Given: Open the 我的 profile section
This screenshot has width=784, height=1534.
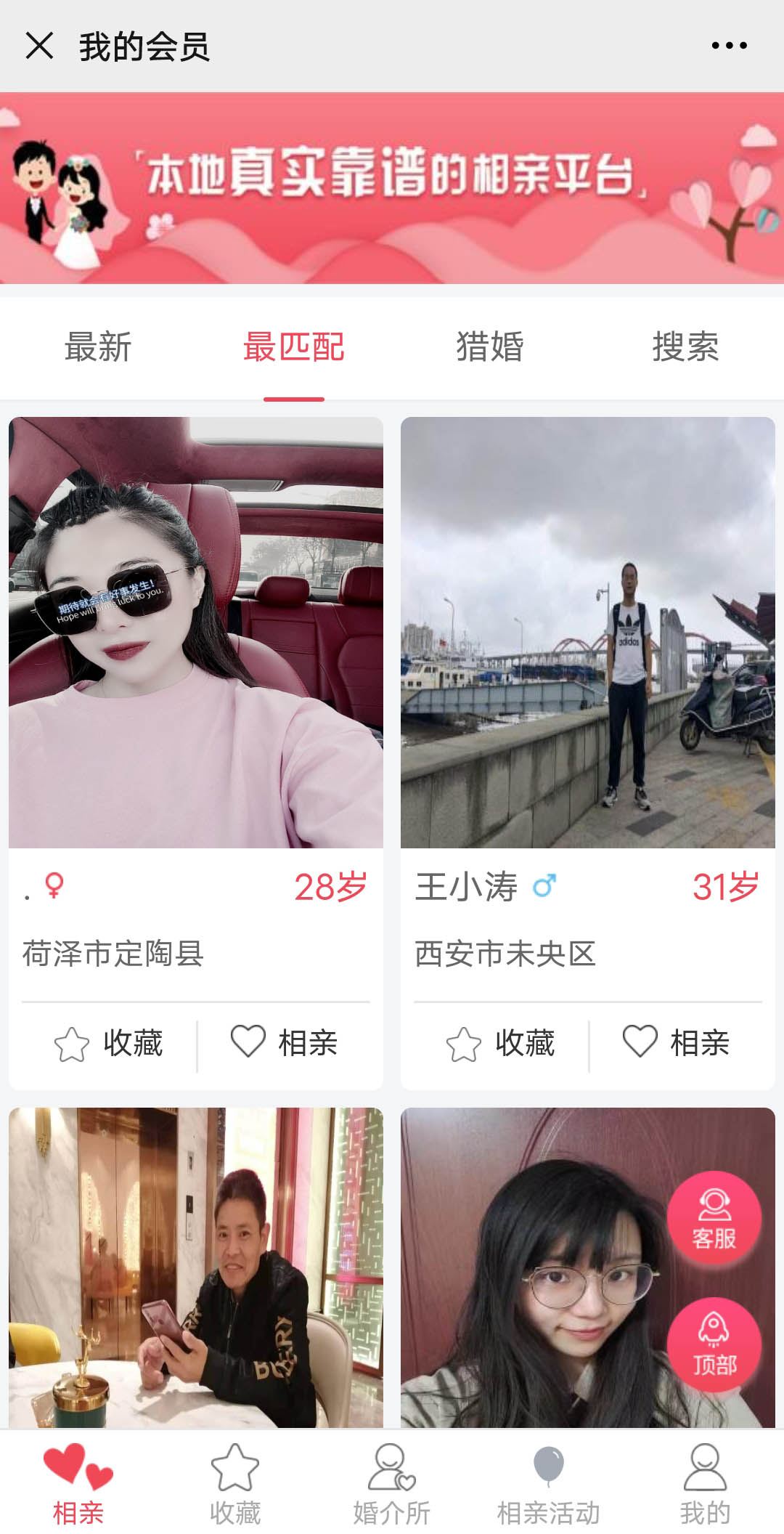Looking at the screenshot, I should pyautogui.click(x=706, y=1483).
